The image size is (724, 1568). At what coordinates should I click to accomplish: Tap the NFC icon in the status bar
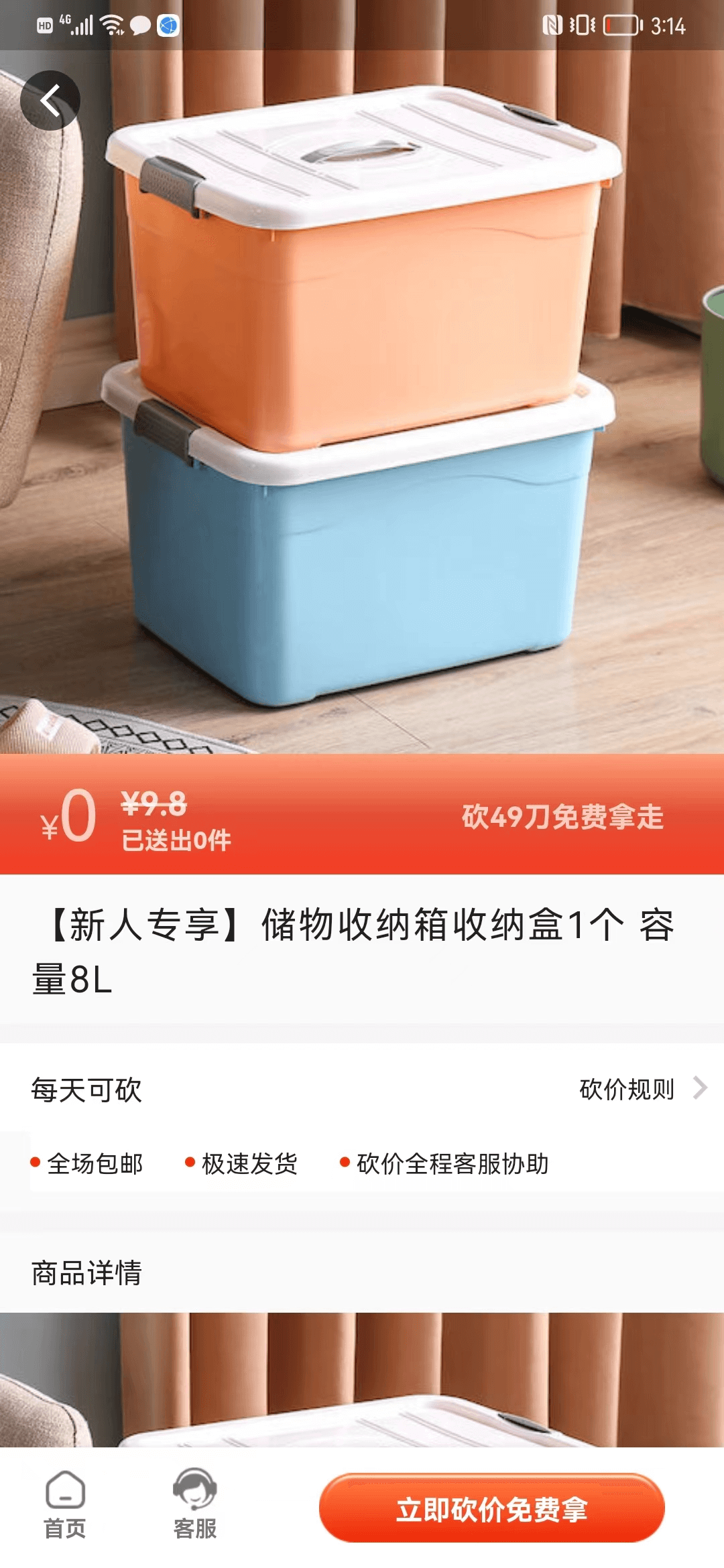click(x=550, y=27)
